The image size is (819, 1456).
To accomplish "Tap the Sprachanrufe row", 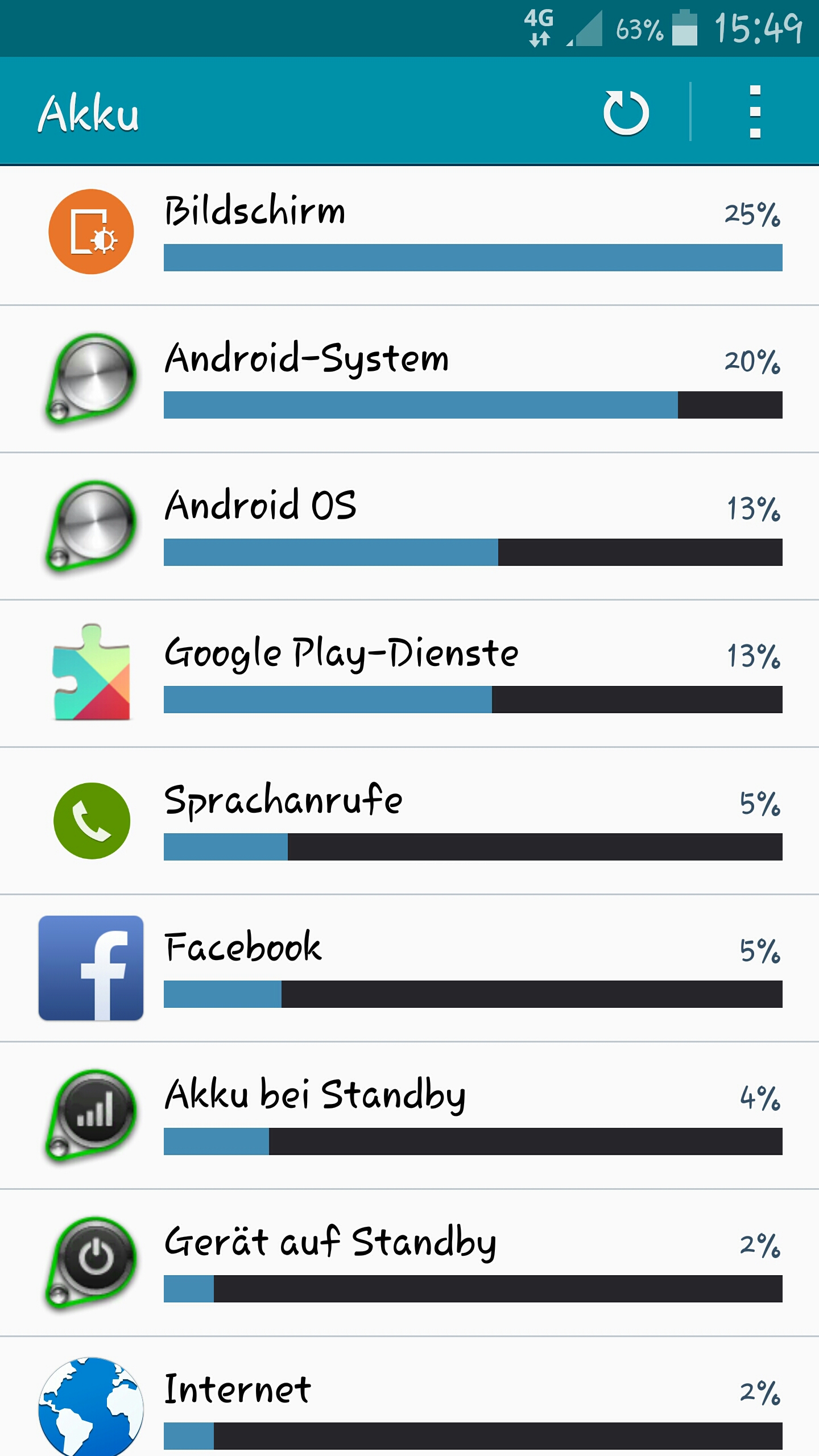I will point(409,821).
